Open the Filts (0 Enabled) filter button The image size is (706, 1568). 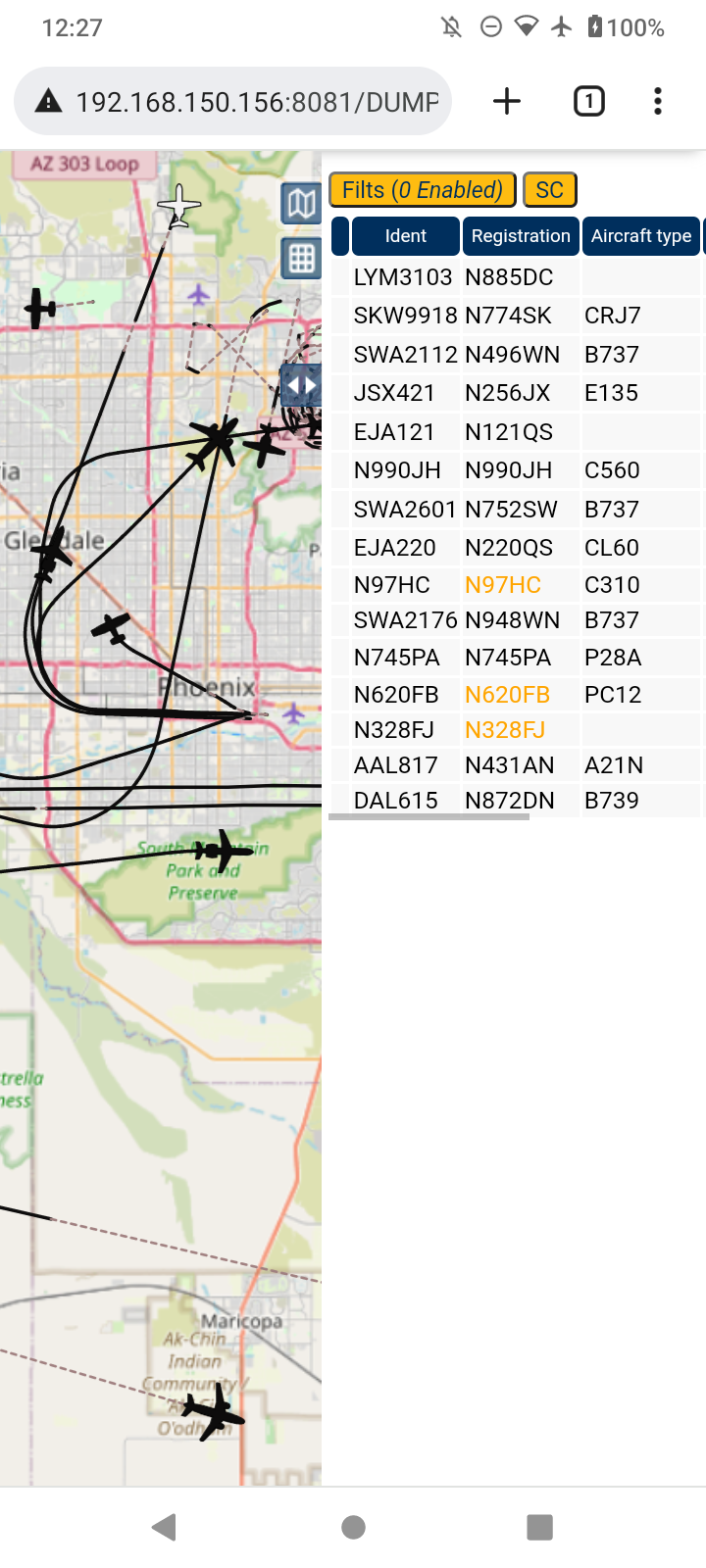423,189
